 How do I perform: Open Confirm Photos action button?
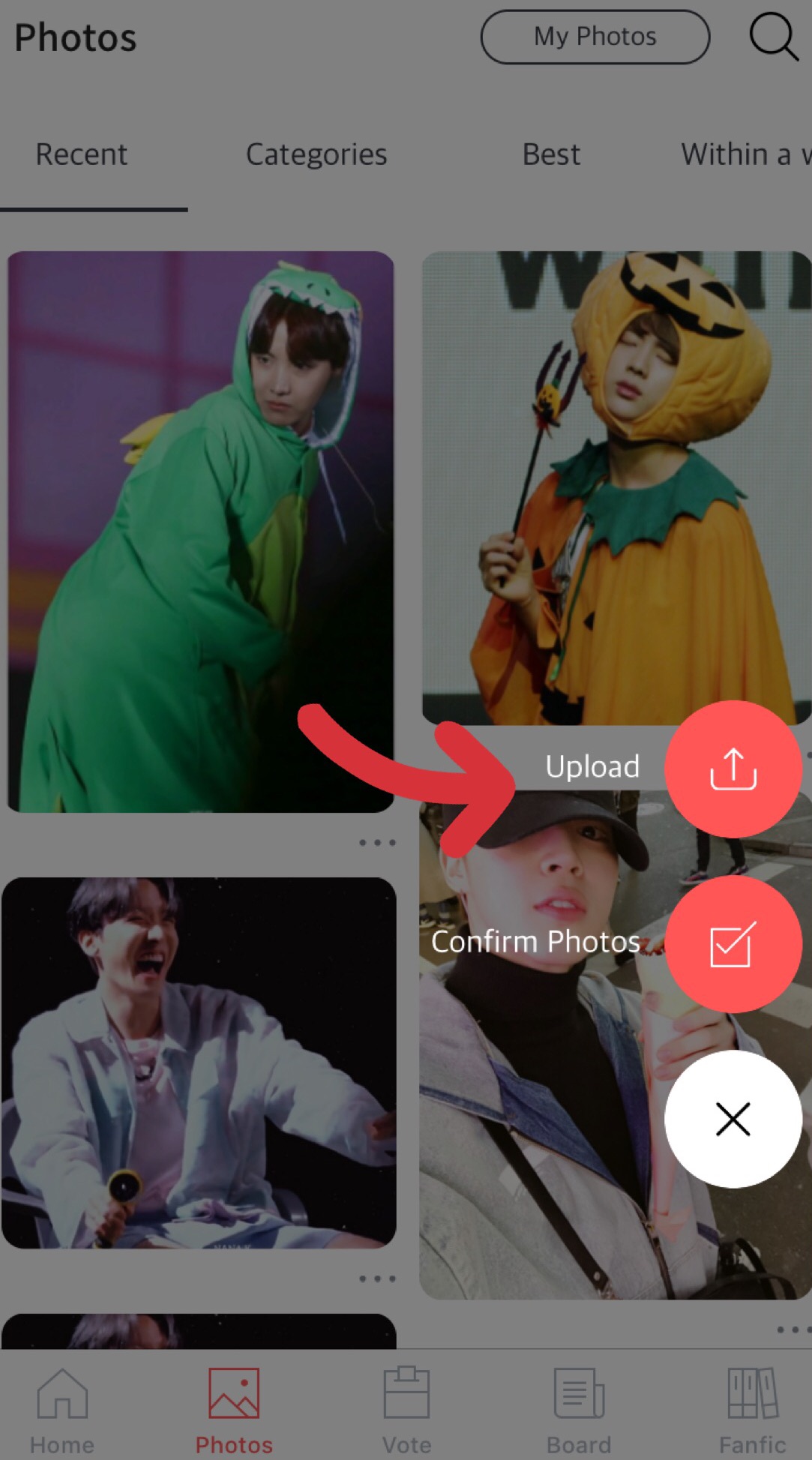pos(733,944)
